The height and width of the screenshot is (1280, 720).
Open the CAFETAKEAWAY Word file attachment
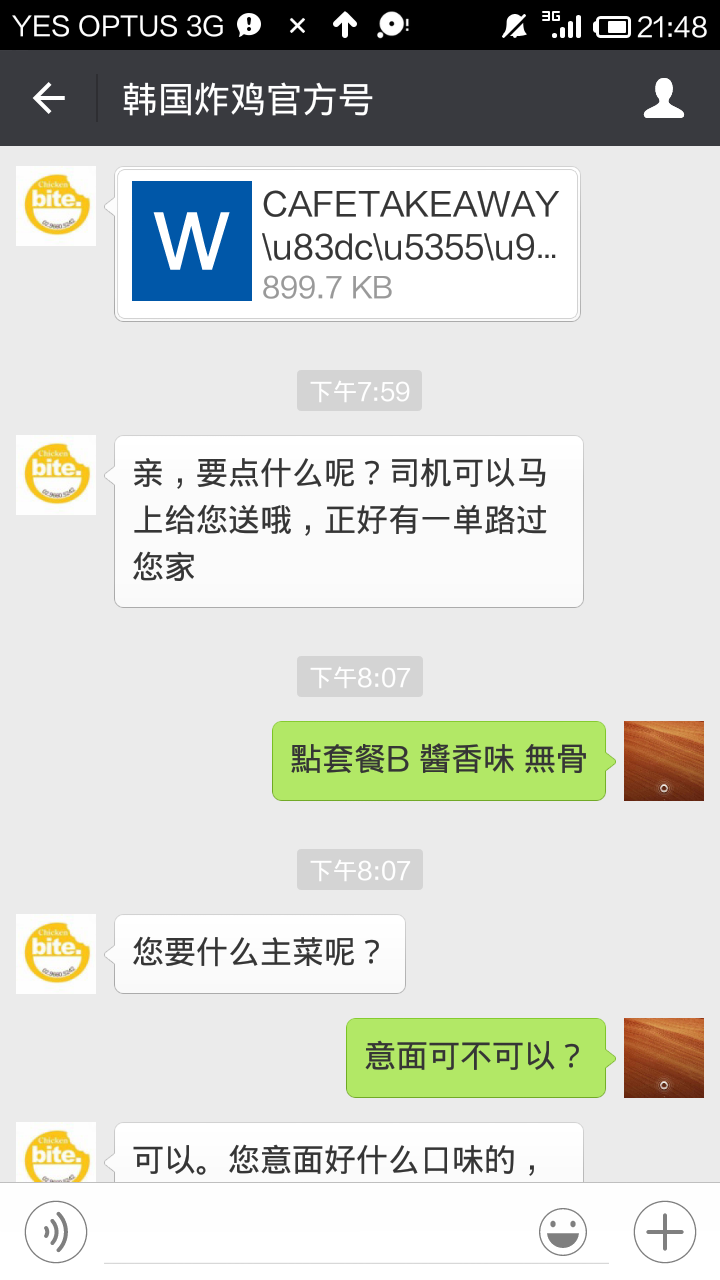click(x=347, y=244)
